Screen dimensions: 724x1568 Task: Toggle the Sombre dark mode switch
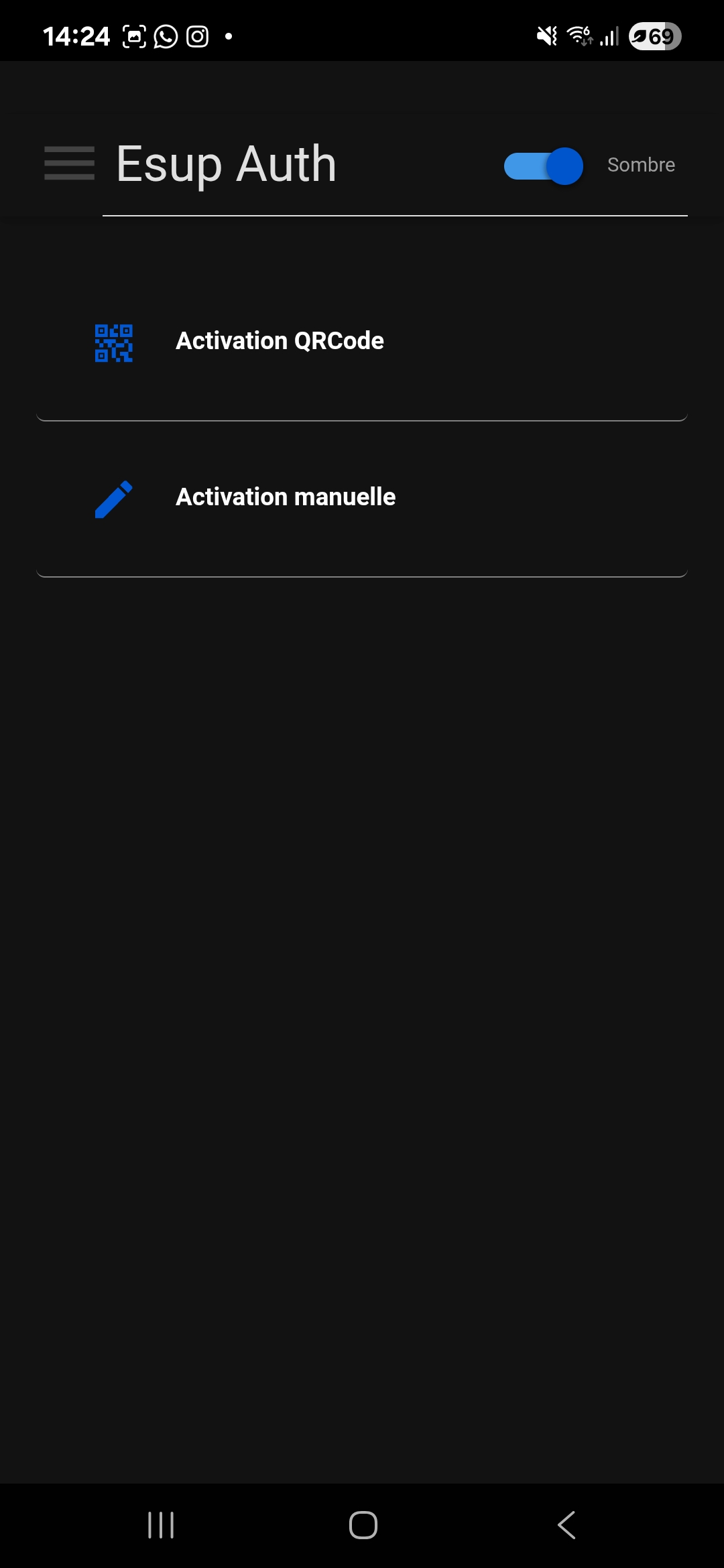point(544,166)
